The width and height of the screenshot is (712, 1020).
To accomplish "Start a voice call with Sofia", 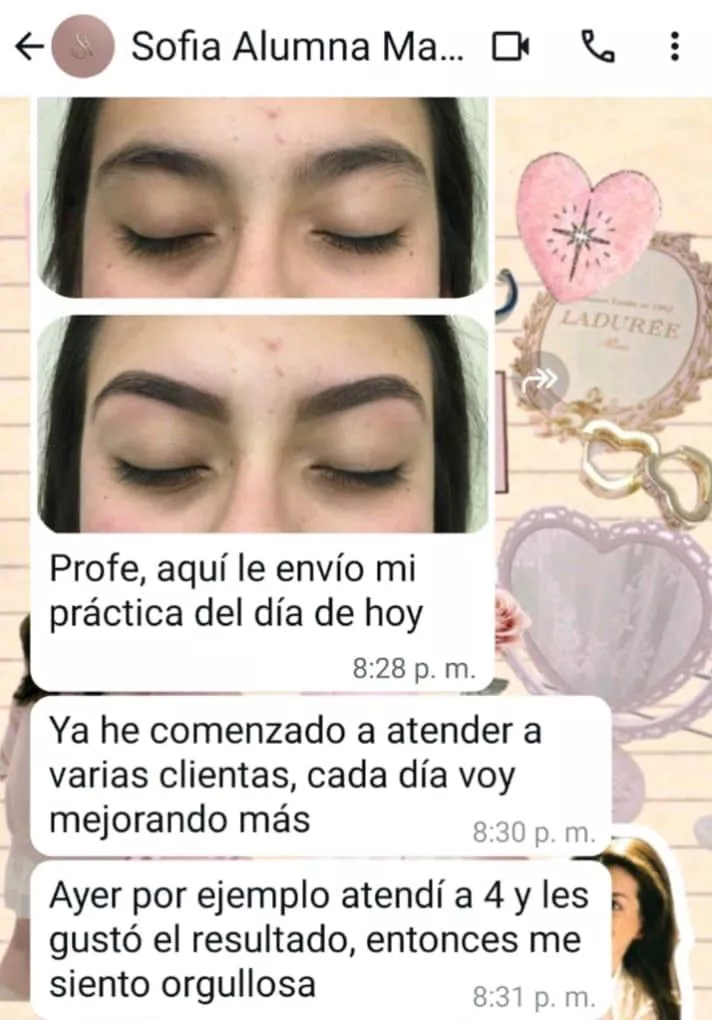I will point(597,47).
